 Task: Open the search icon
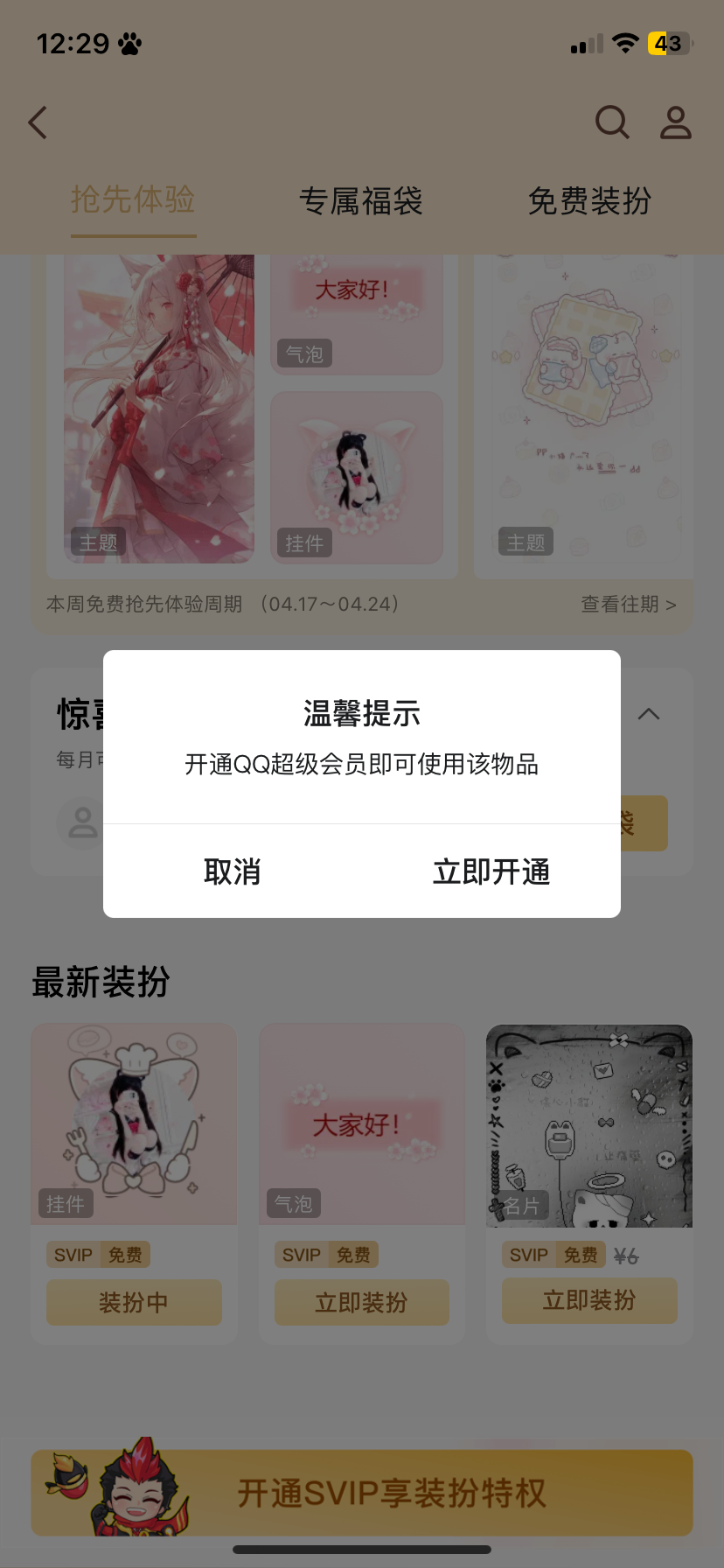612,122
